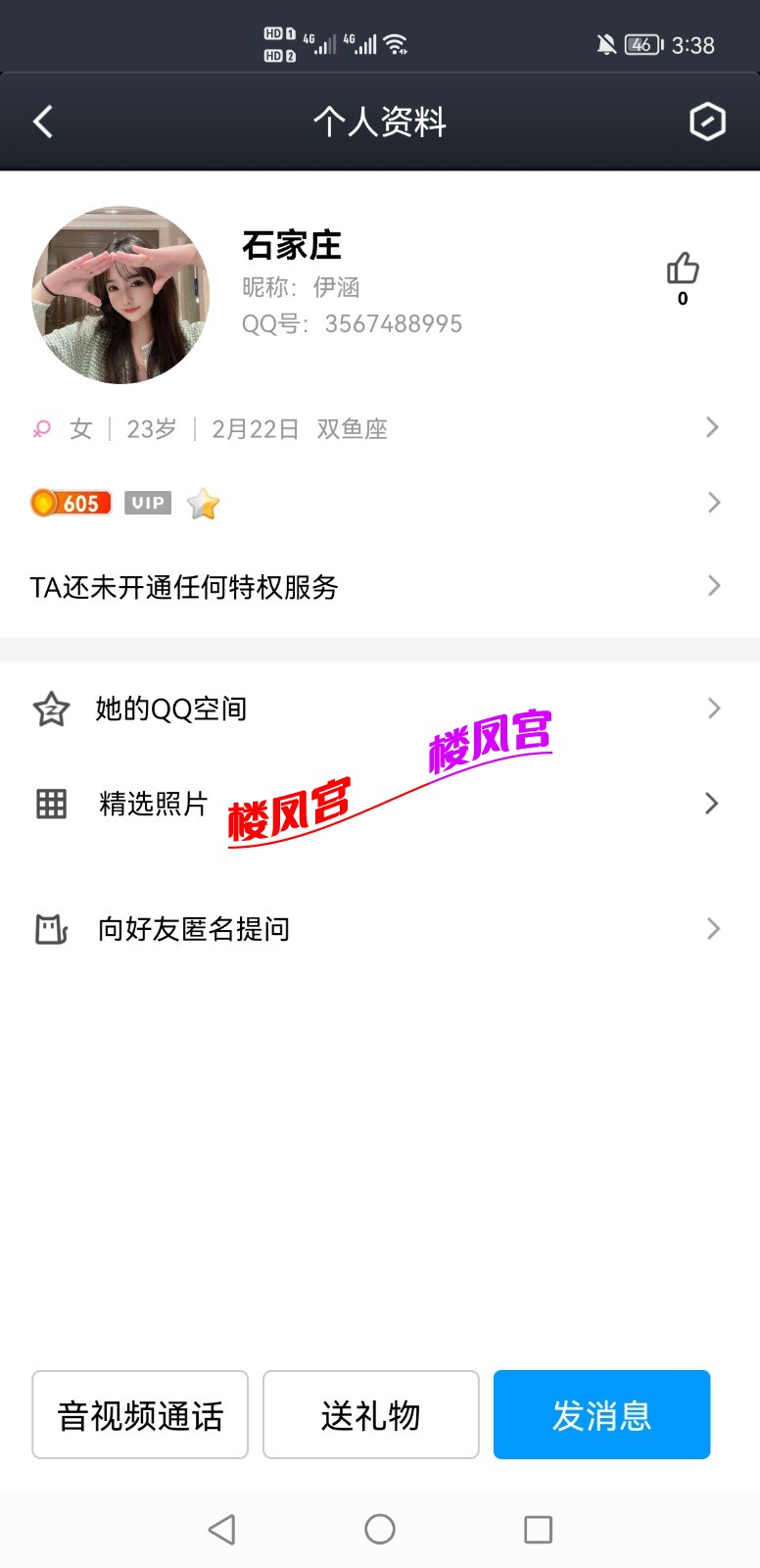Tap the star icon next to 她的QQ空间
Viewport: 760px width, 1568px height.
point(50,708)
